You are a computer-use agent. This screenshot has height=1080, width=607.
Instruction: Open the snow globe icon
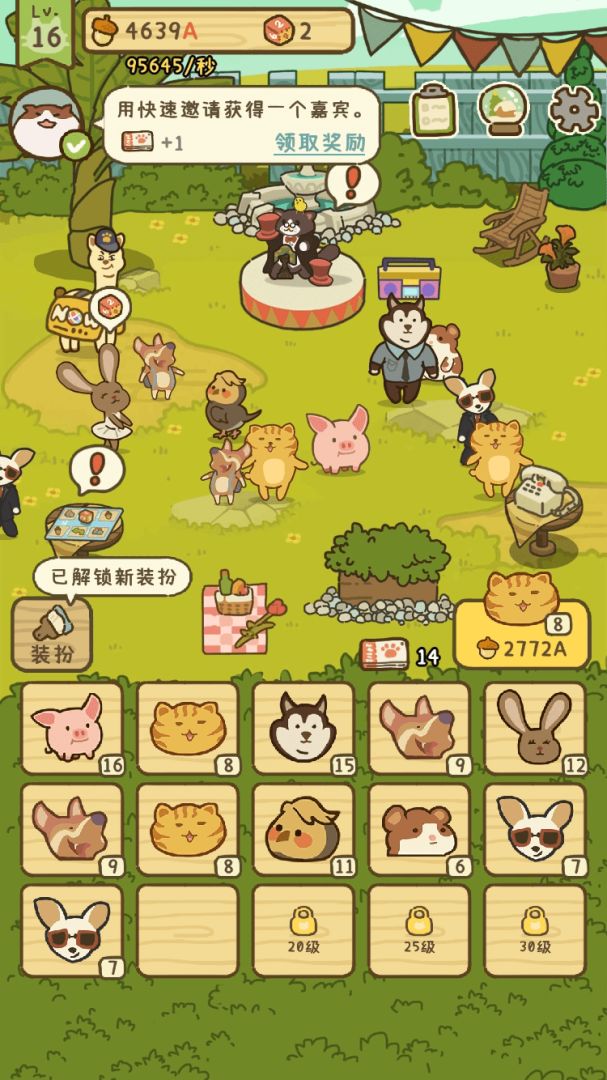click(x=503, y=108)
